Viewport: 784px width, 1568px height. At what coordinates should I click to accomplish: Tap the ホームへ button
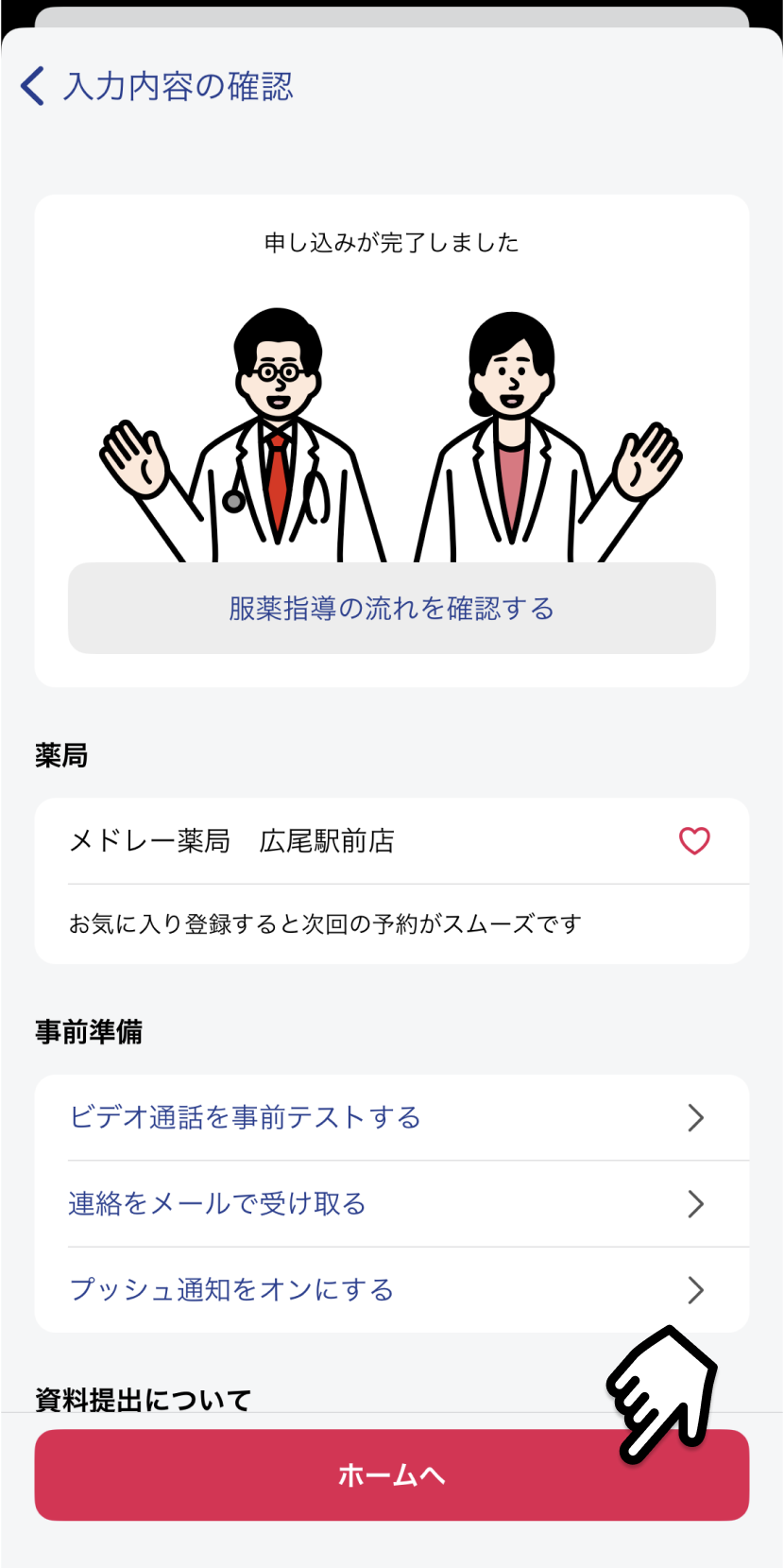pyautogui.click(x=392, y=1474)
